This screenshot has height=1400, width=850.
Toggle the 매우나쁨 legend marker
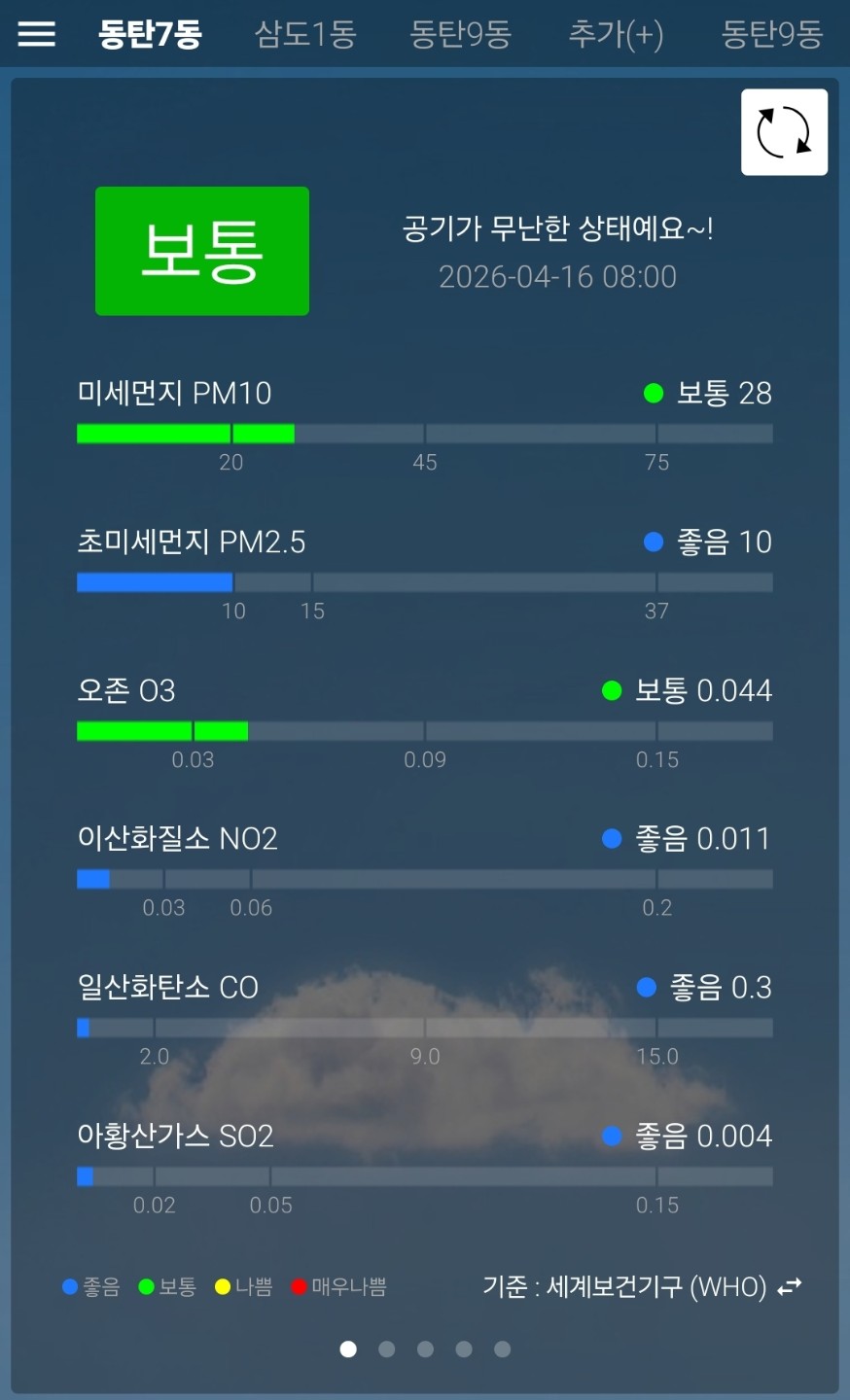[300, 1285]
